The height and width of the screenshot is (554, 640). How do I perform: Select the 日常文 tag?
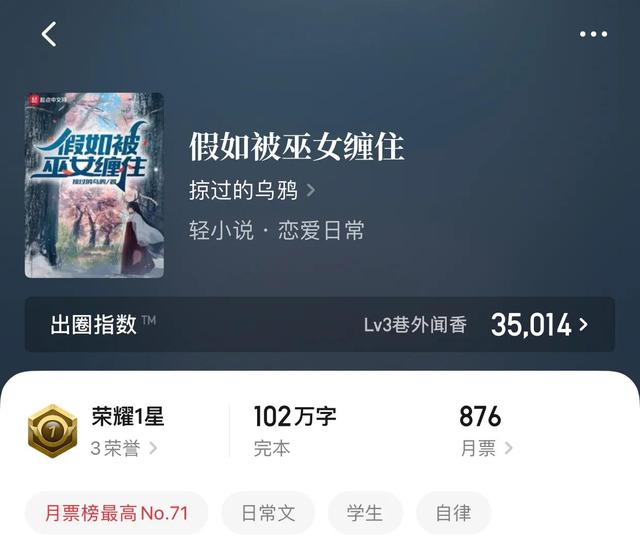tap(268, 513)
